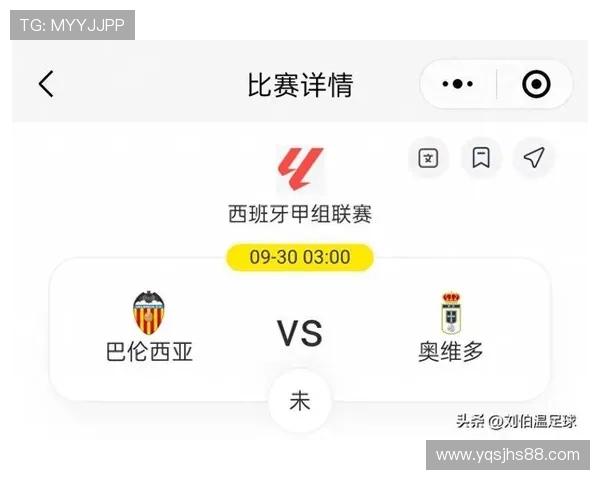
Task: Close the mini program via the circle button
Action: coord(536,84)
